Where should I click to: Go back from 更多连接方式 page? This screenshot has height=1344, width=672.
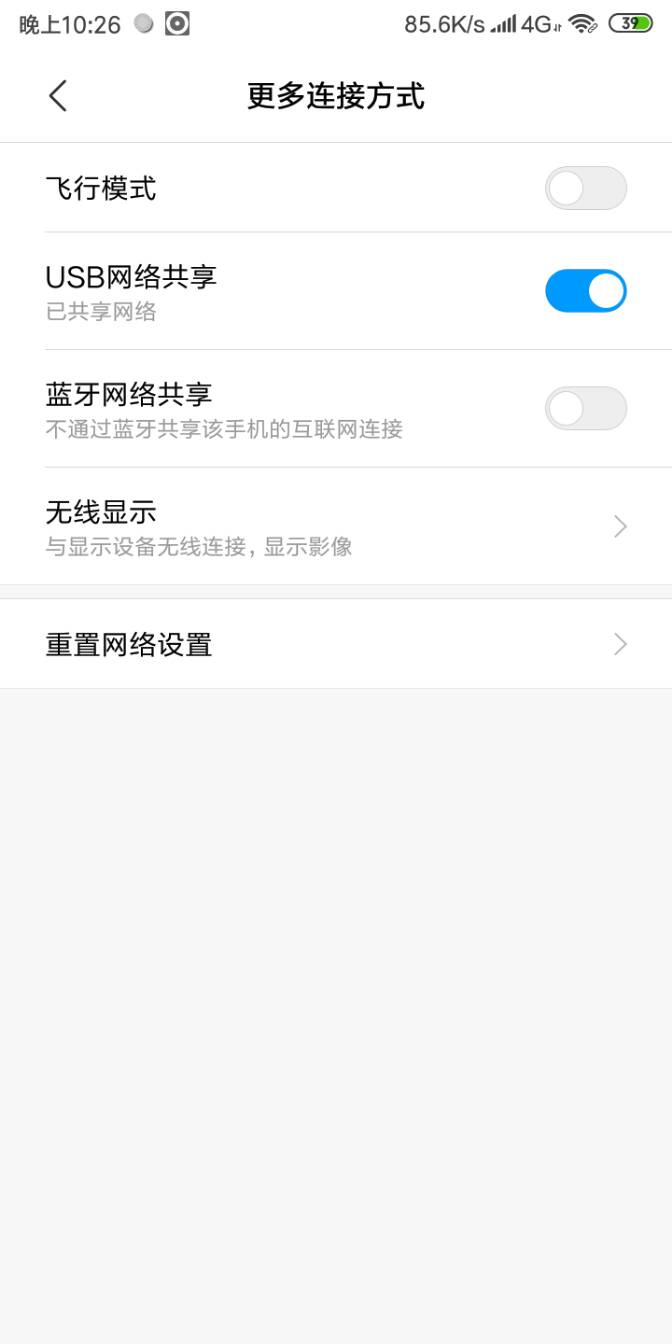click(58, 96)
